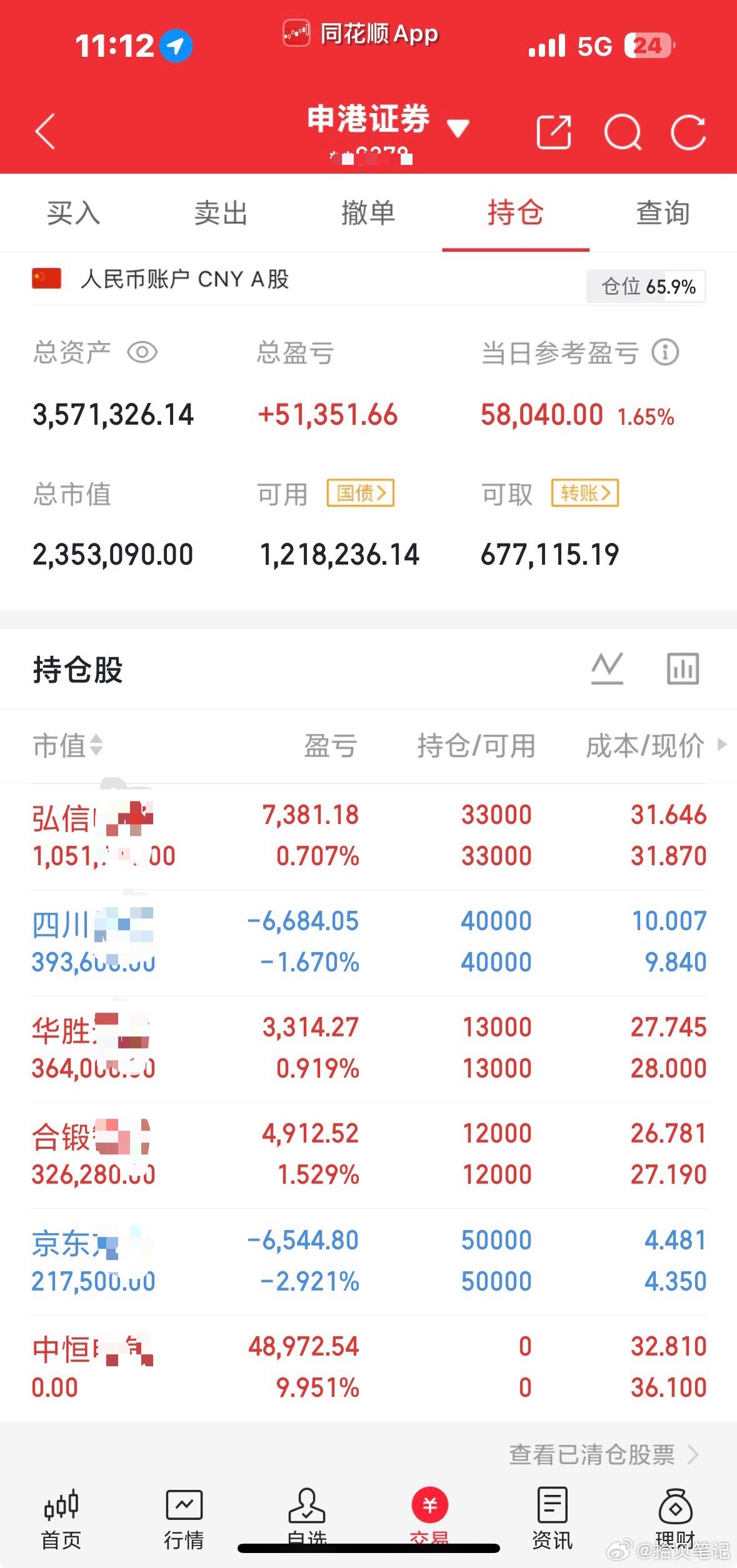Refresh quotes with the reload icon
This screenshot has width=737, height=1568.
coord(688,132)
